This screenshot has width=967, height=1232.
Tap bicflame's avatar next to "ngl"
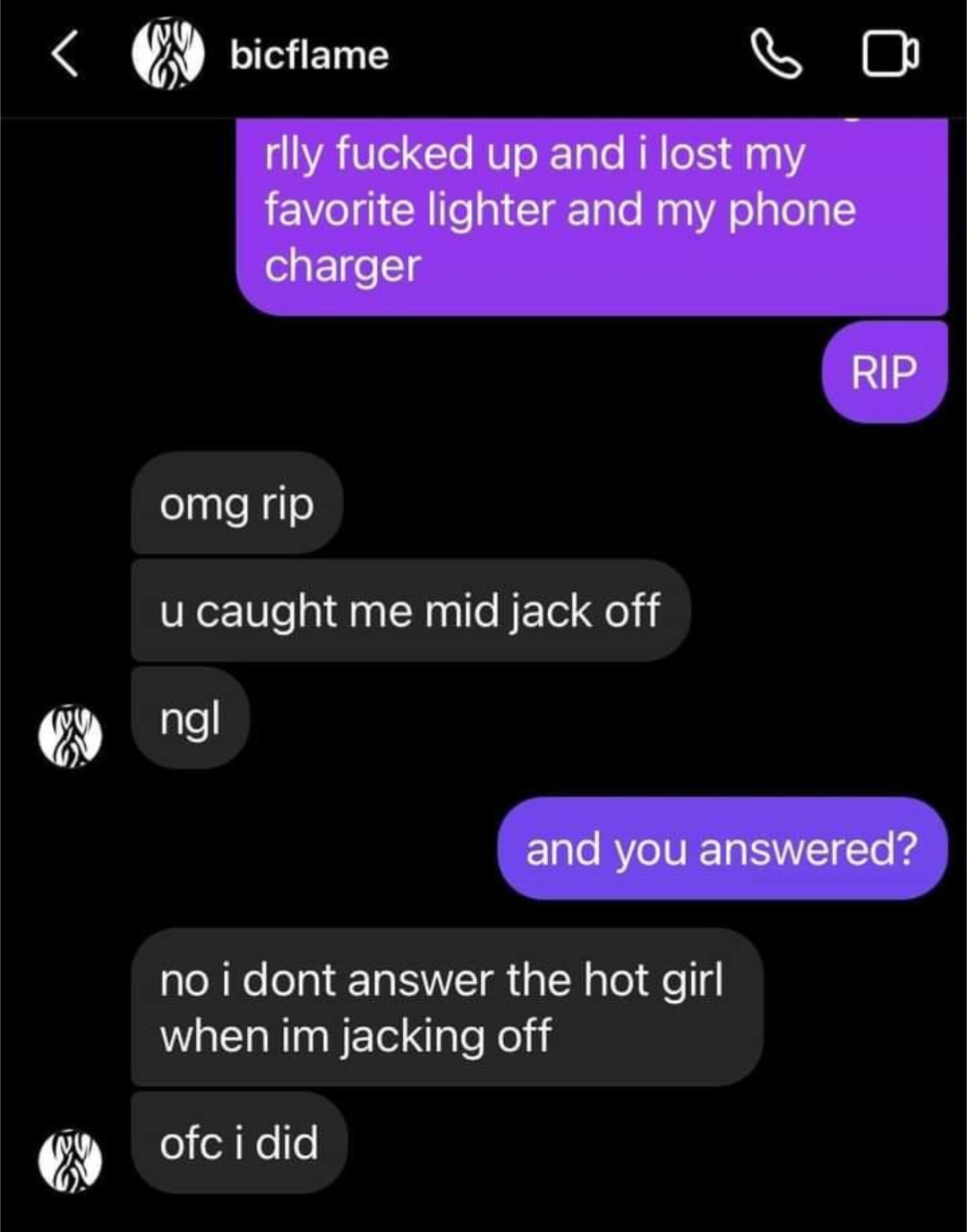(70, 736)
